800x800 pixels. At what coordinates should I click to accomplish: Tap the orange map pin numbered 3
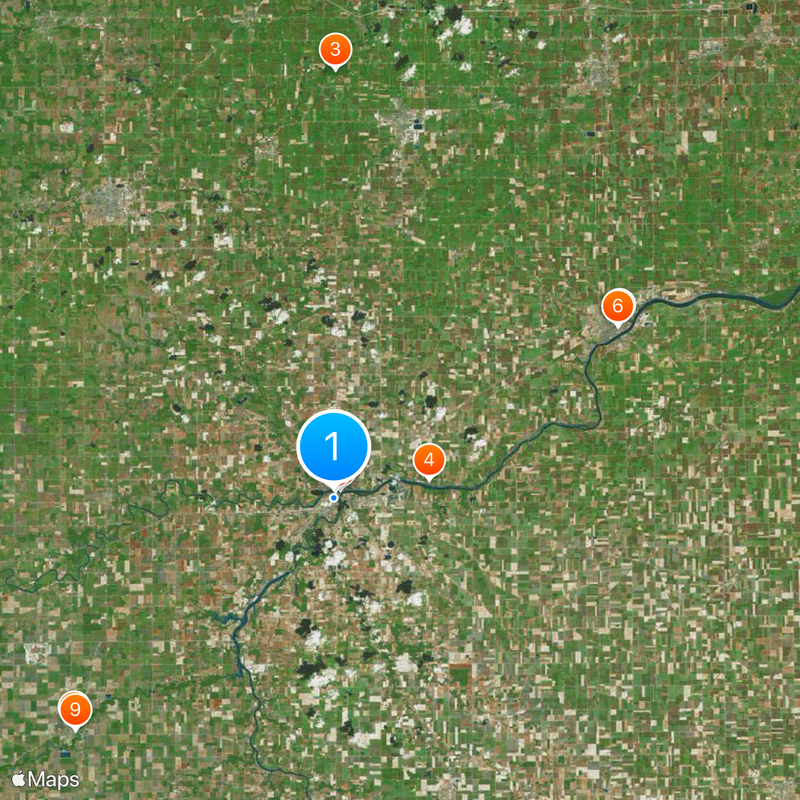tap(334, 49)
